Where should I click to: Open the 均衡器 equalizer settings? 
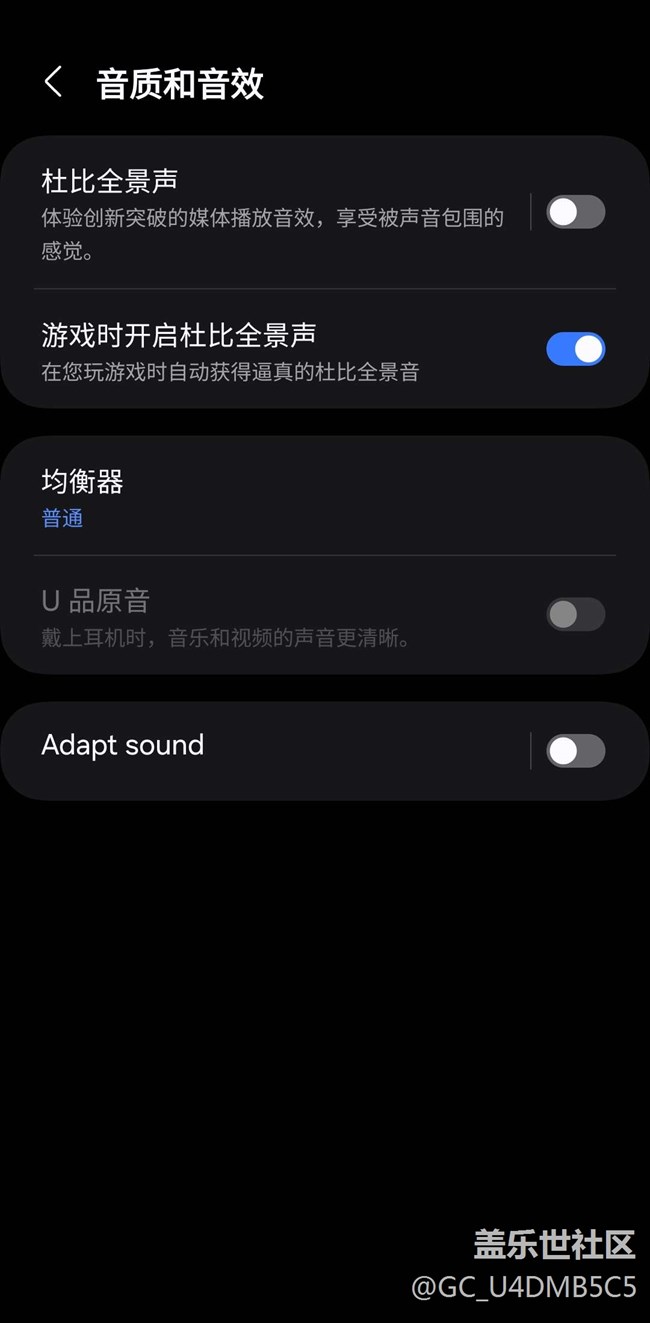tap(300, 497)
